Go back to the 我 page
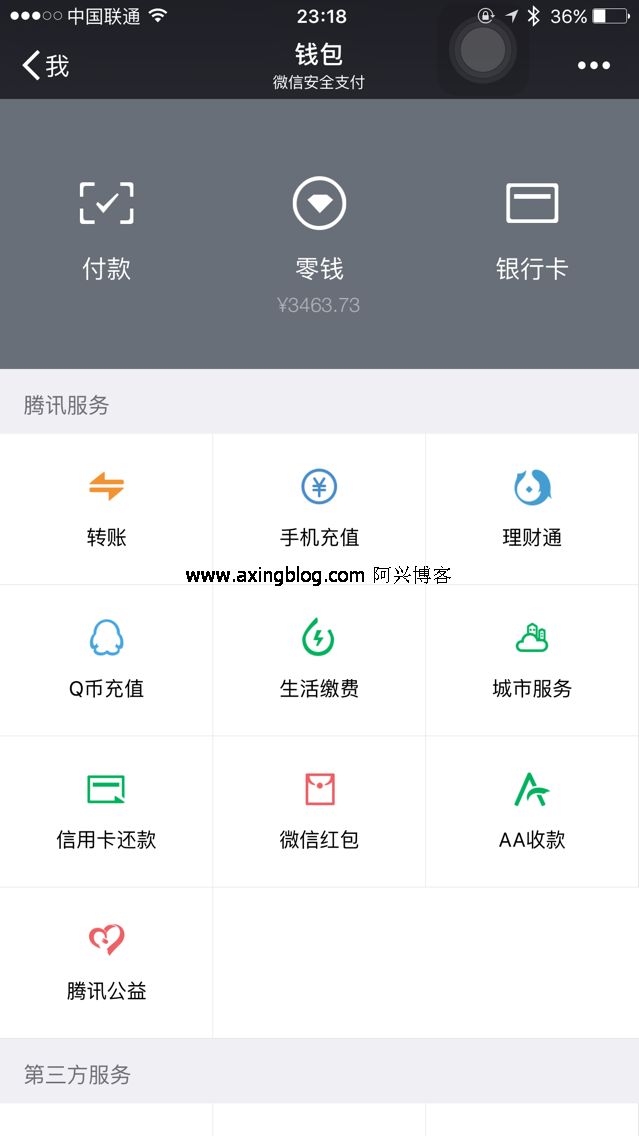639x1136 pixels. (46, 66)
